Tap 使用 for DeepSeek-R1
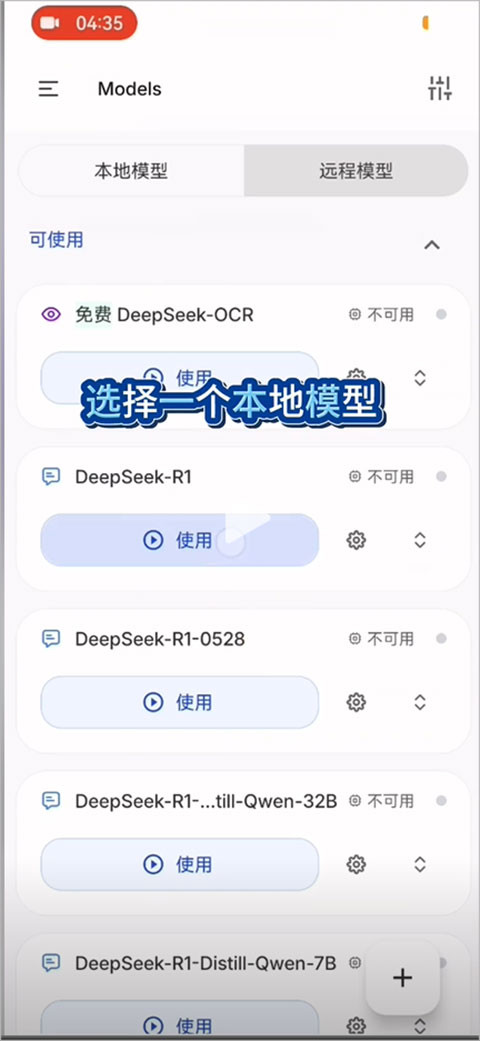 click(x=180, y=540)
